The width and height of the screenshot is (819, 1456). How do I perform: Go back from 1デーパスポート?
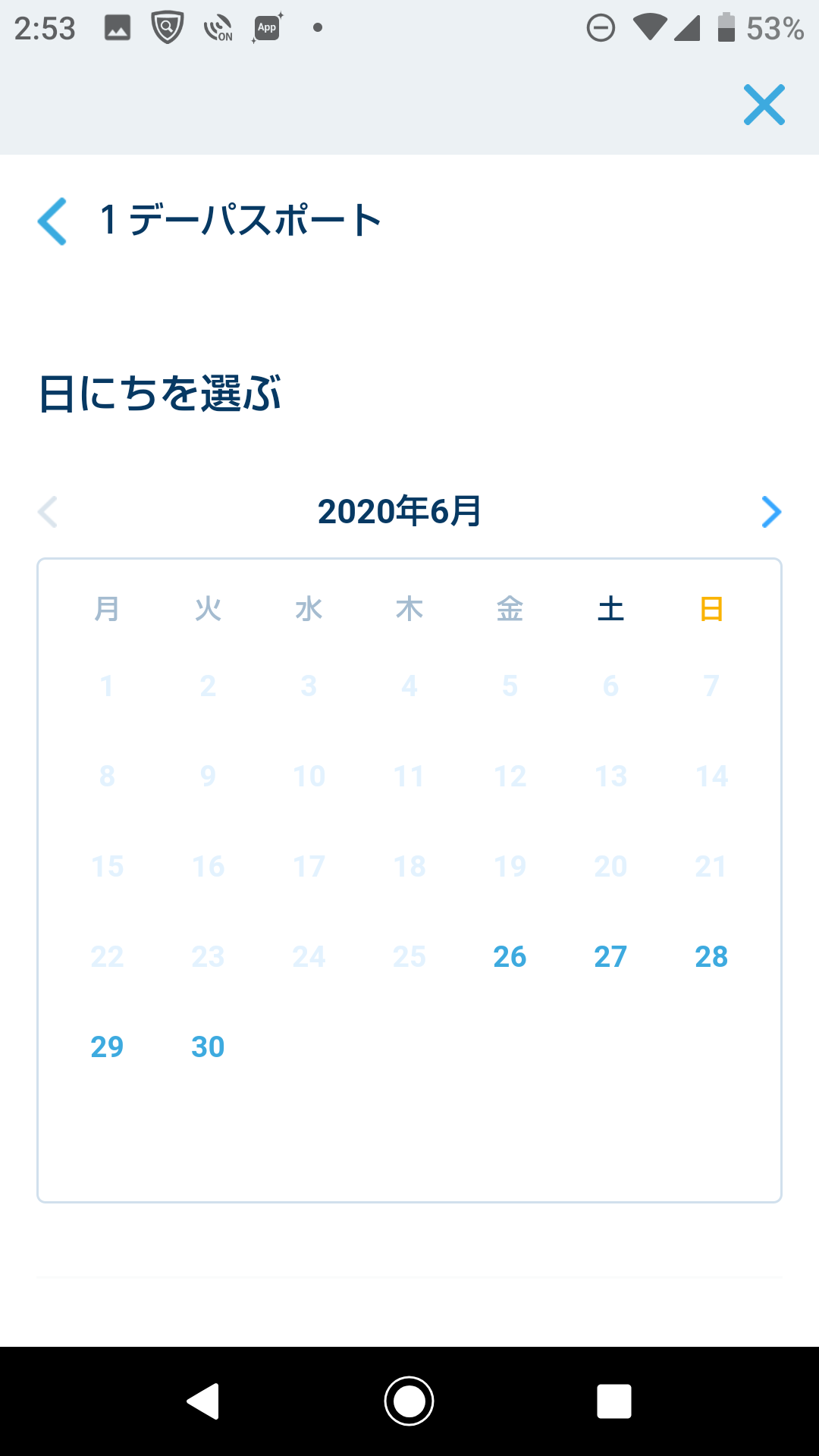52,221
